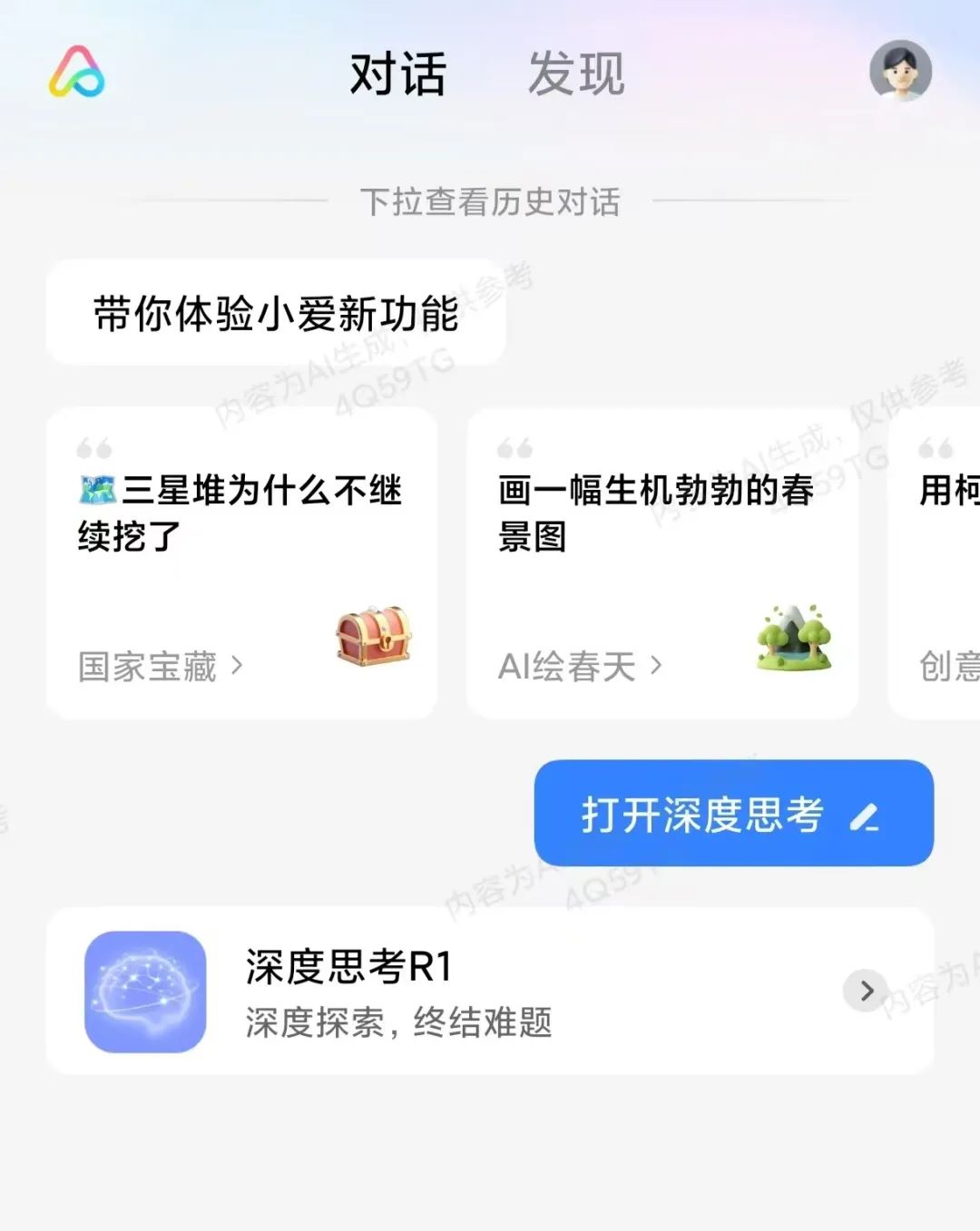This screenshot has width=980, height=1231.
Task: Switch to the 发现 tab
Action: (x=576, y=73)
